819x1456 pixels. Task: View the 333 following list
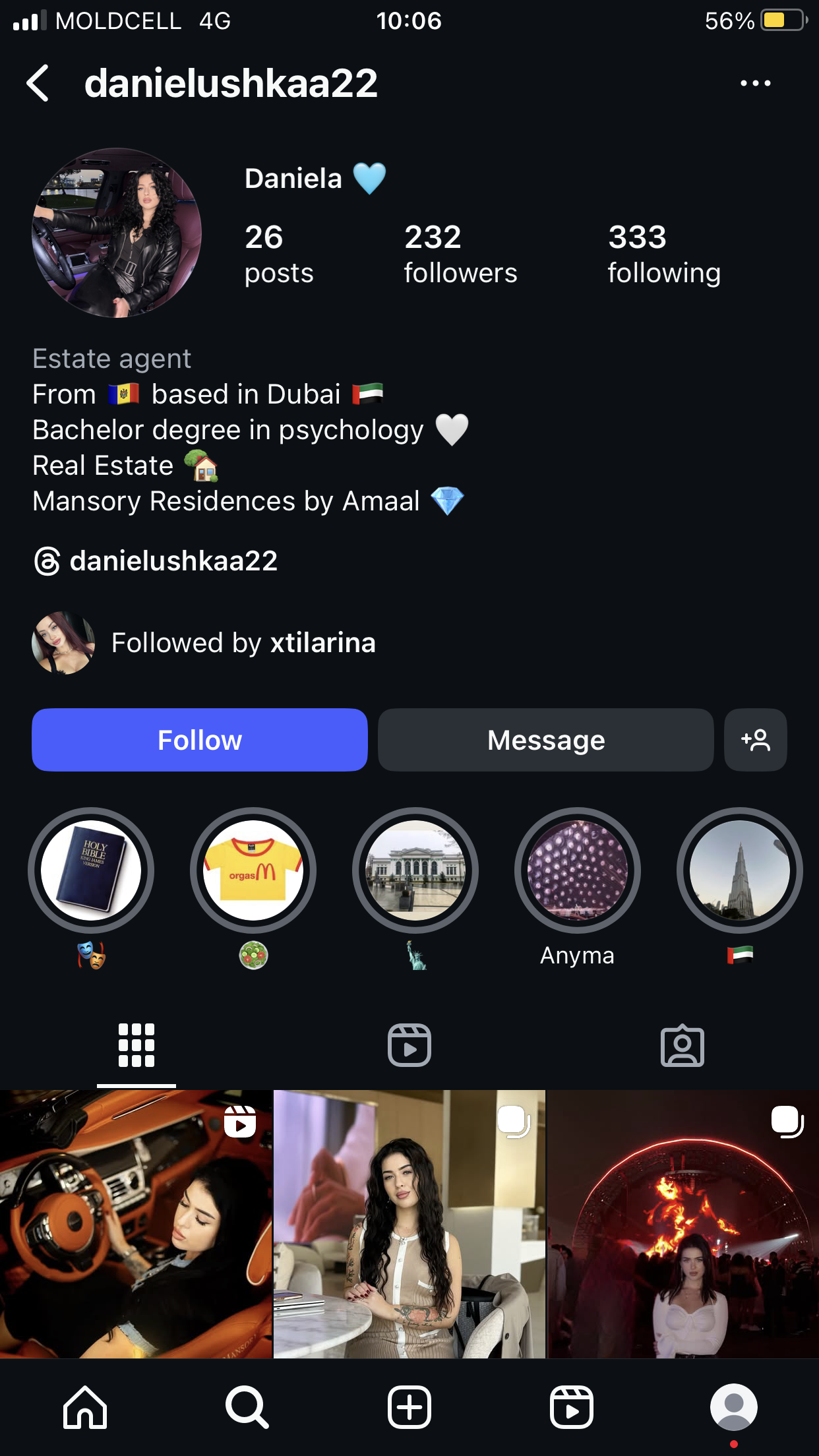pyautogui.click(x=663, y=255)
